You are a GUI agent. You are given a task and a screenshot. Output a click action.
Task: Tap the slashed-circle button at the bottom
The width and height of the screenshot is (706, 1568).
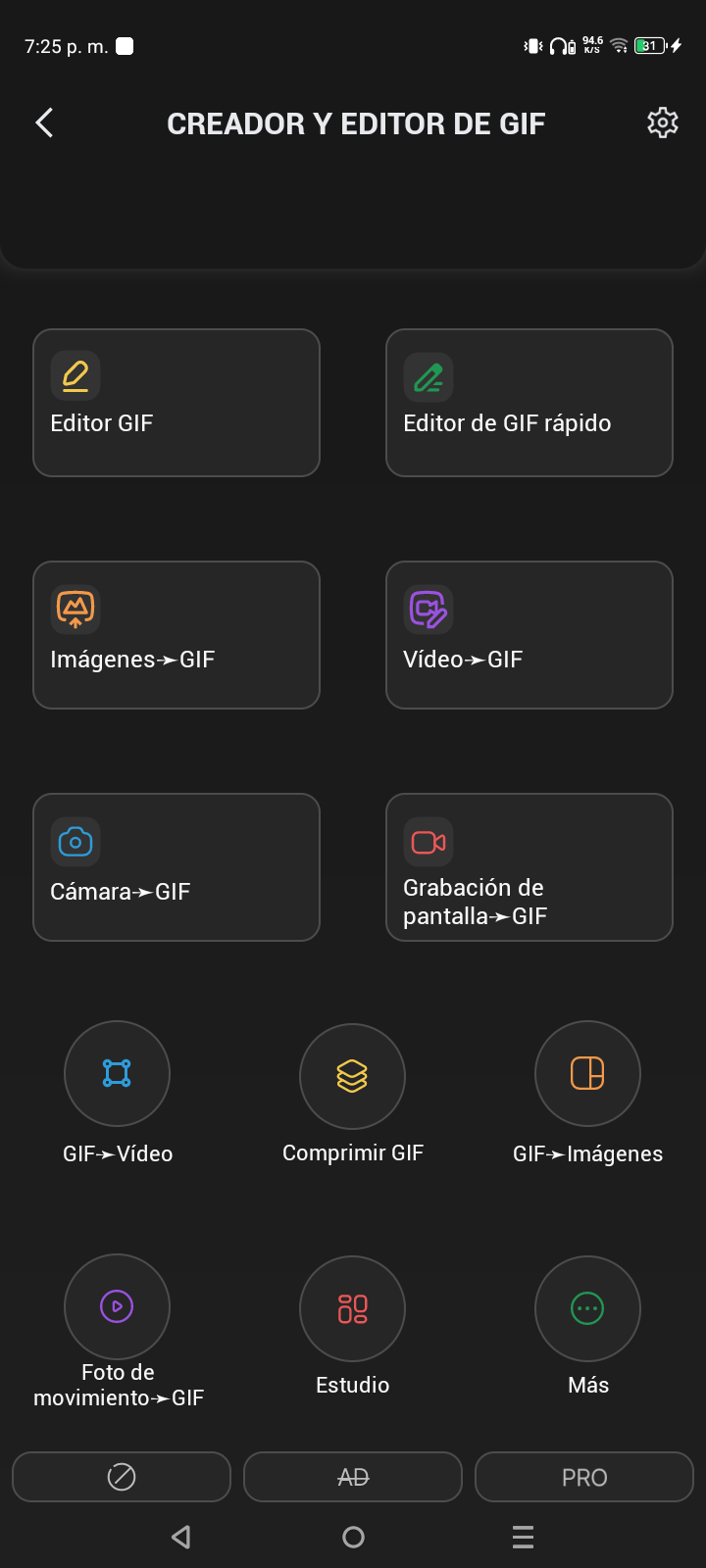pyautogui.click(x=122, y=1477)
